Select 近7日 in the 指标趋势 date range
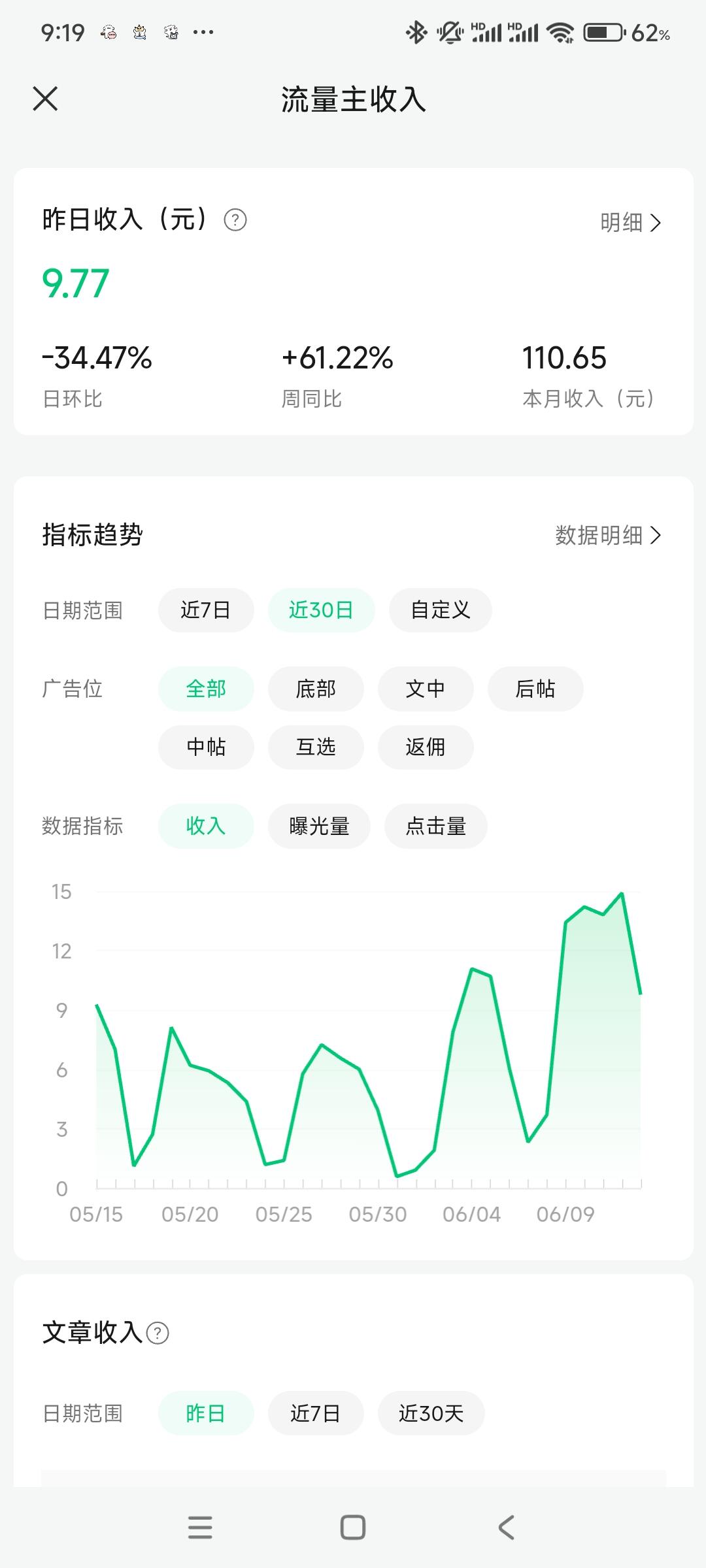706x1568 pixels. coord(205,610)
